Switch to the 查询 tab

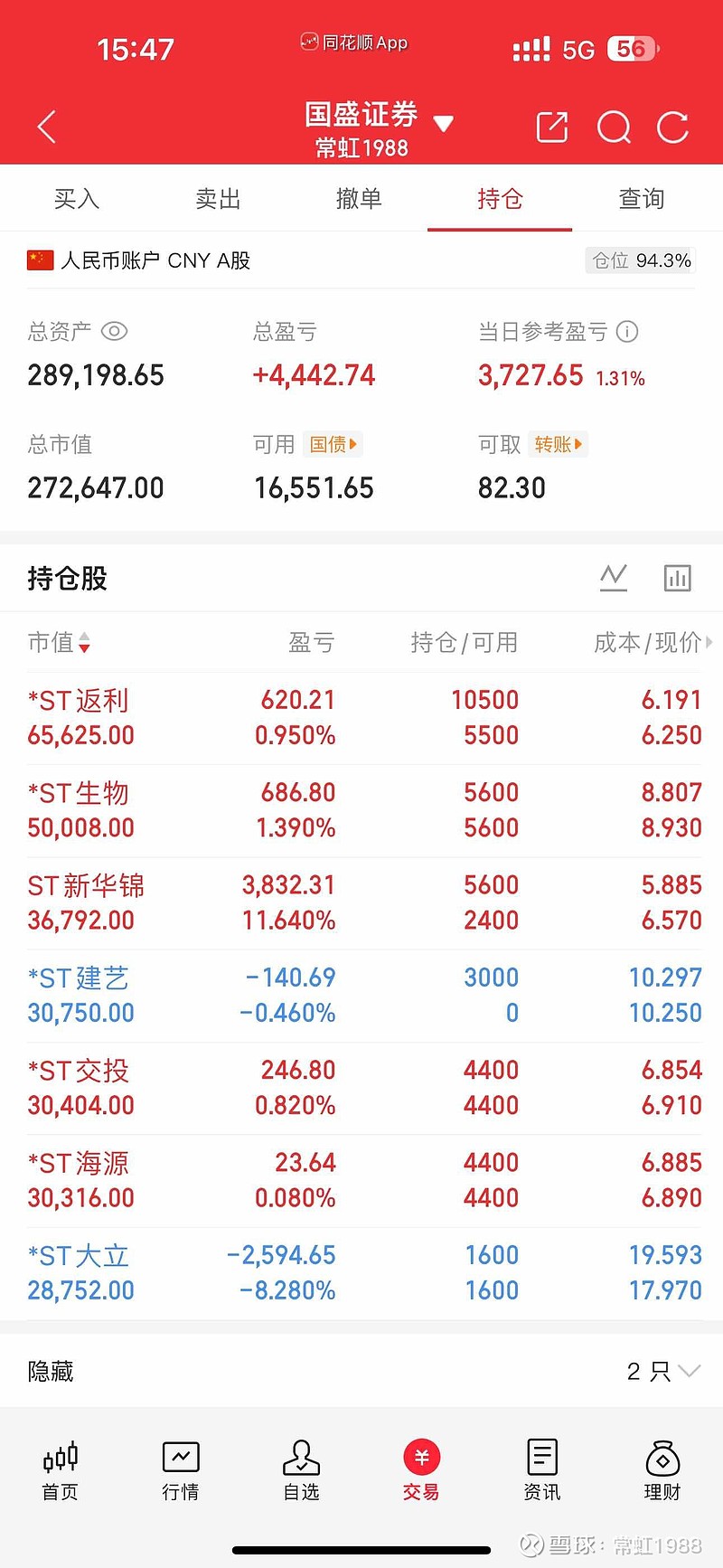pyautogui.click(x=641, y=199)
